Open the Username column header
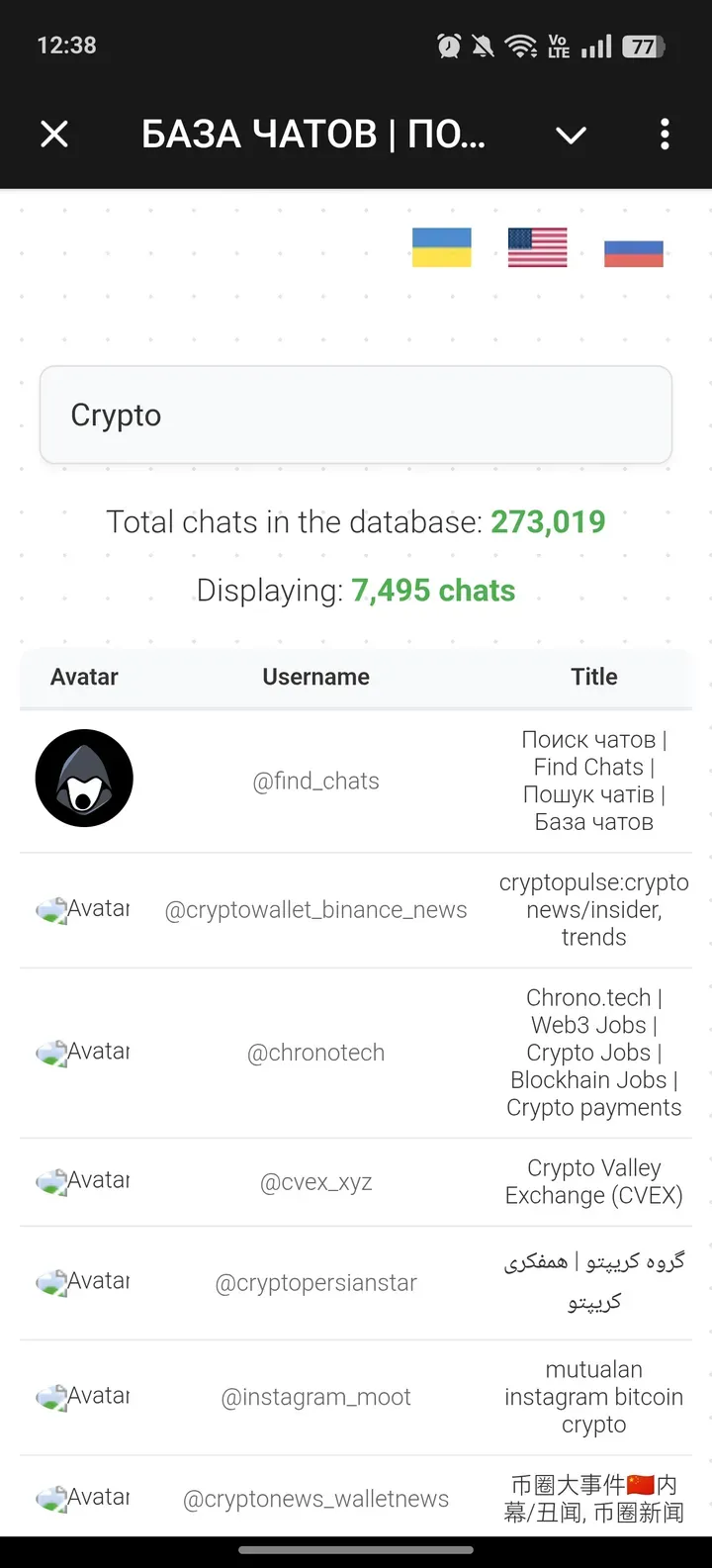This screenshot has height=1568, width=712. pyautogui.click(x=315, y=677)
